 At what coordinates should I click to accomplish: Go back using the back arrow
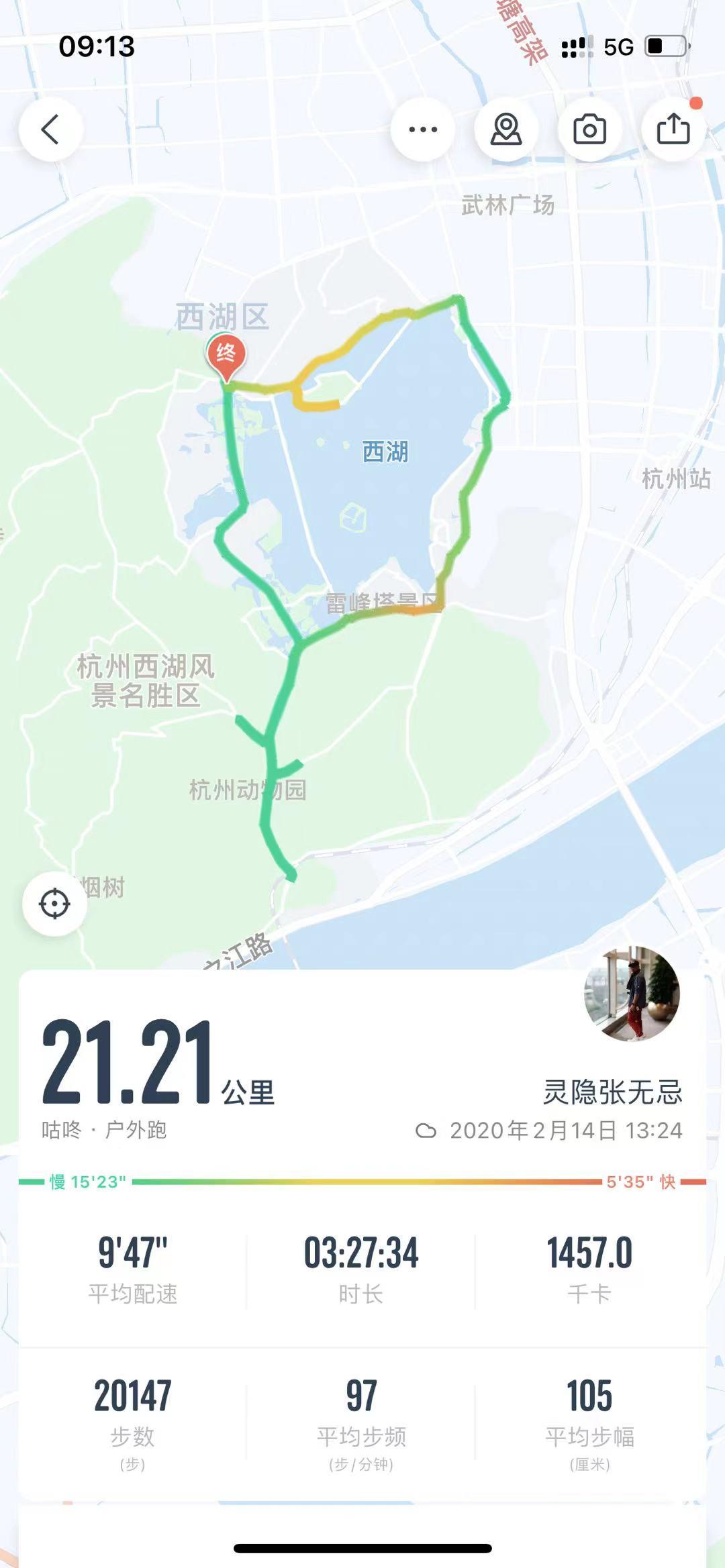(52, 127)
